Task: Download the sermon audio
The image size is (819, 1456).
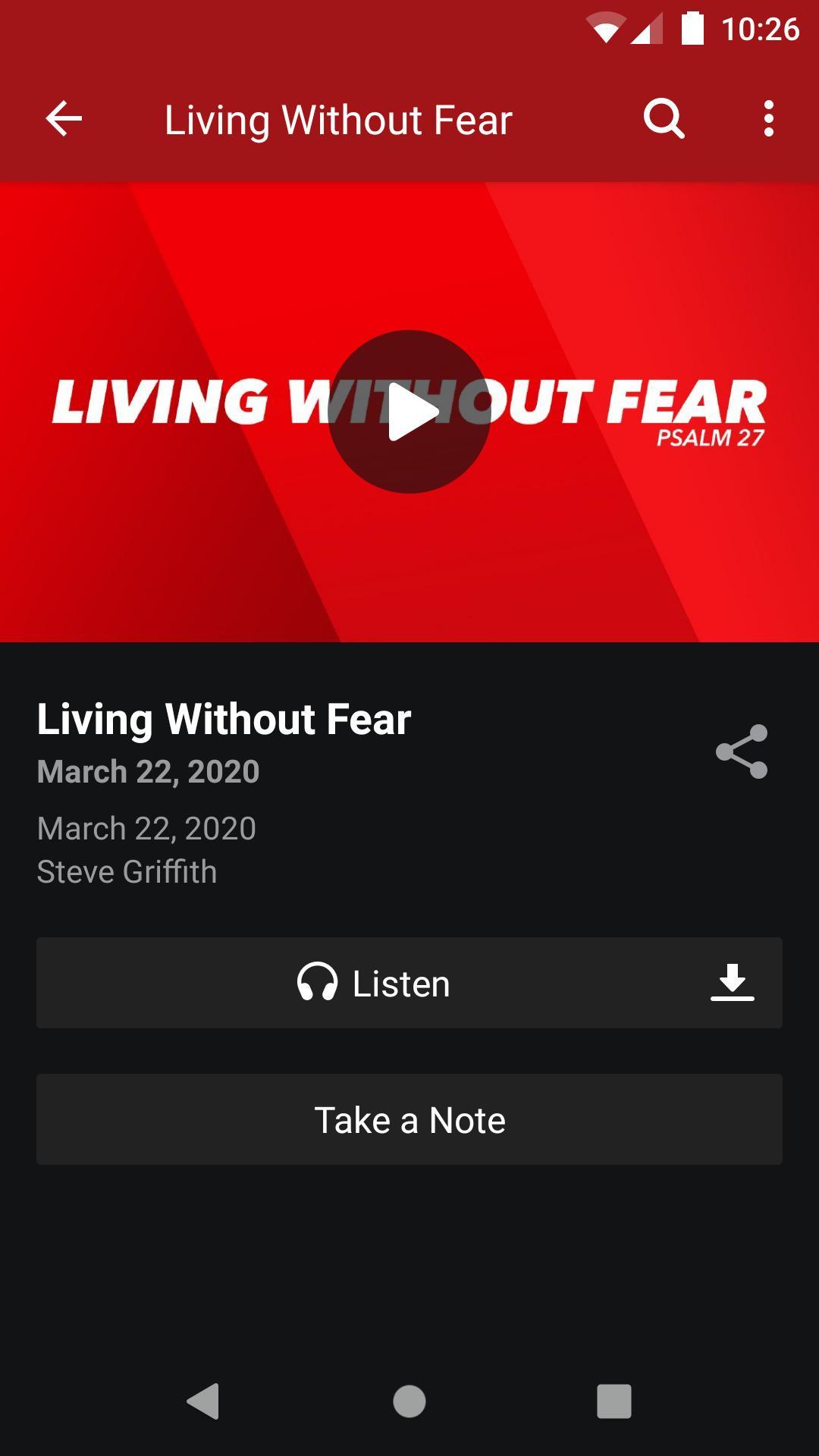Action: pyautogui.click(x=732, y=983)
